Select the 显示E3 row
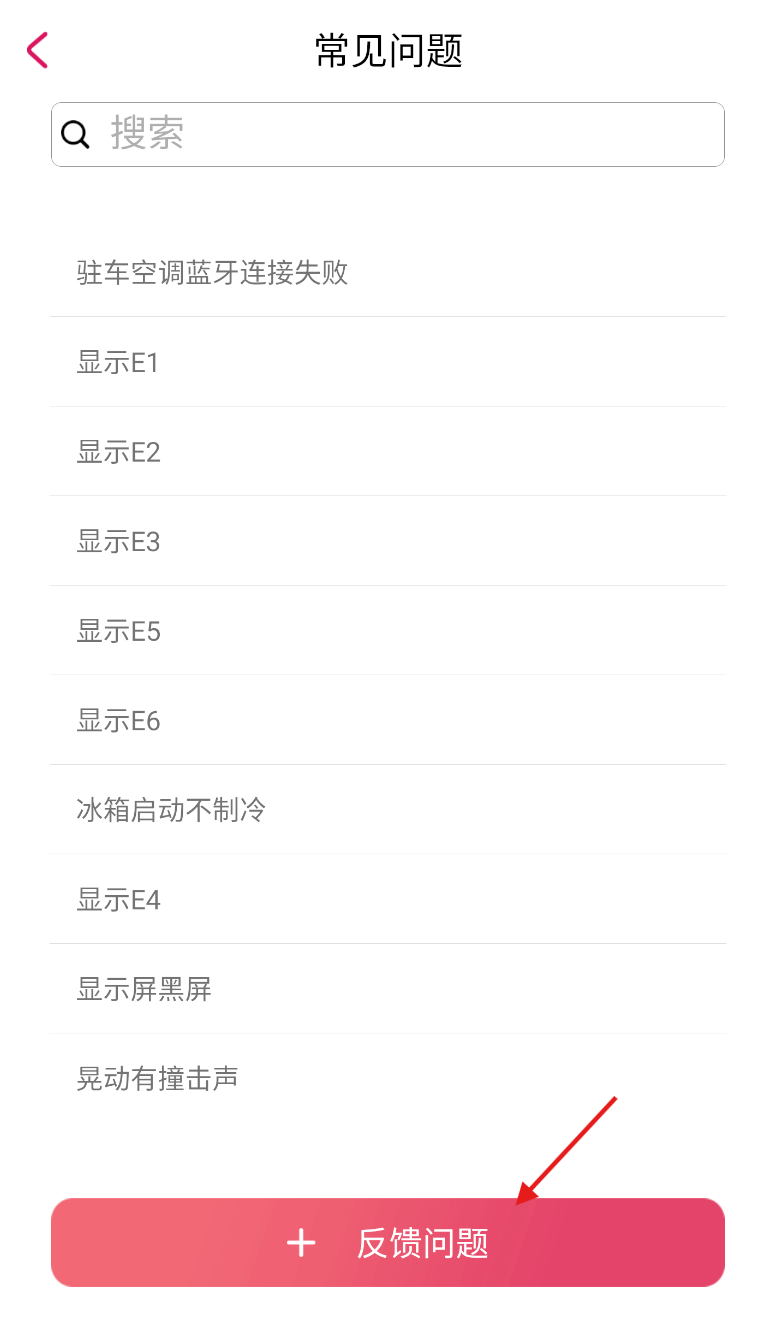This screenshot has height=1321, width=778. (x=388, y=541)
